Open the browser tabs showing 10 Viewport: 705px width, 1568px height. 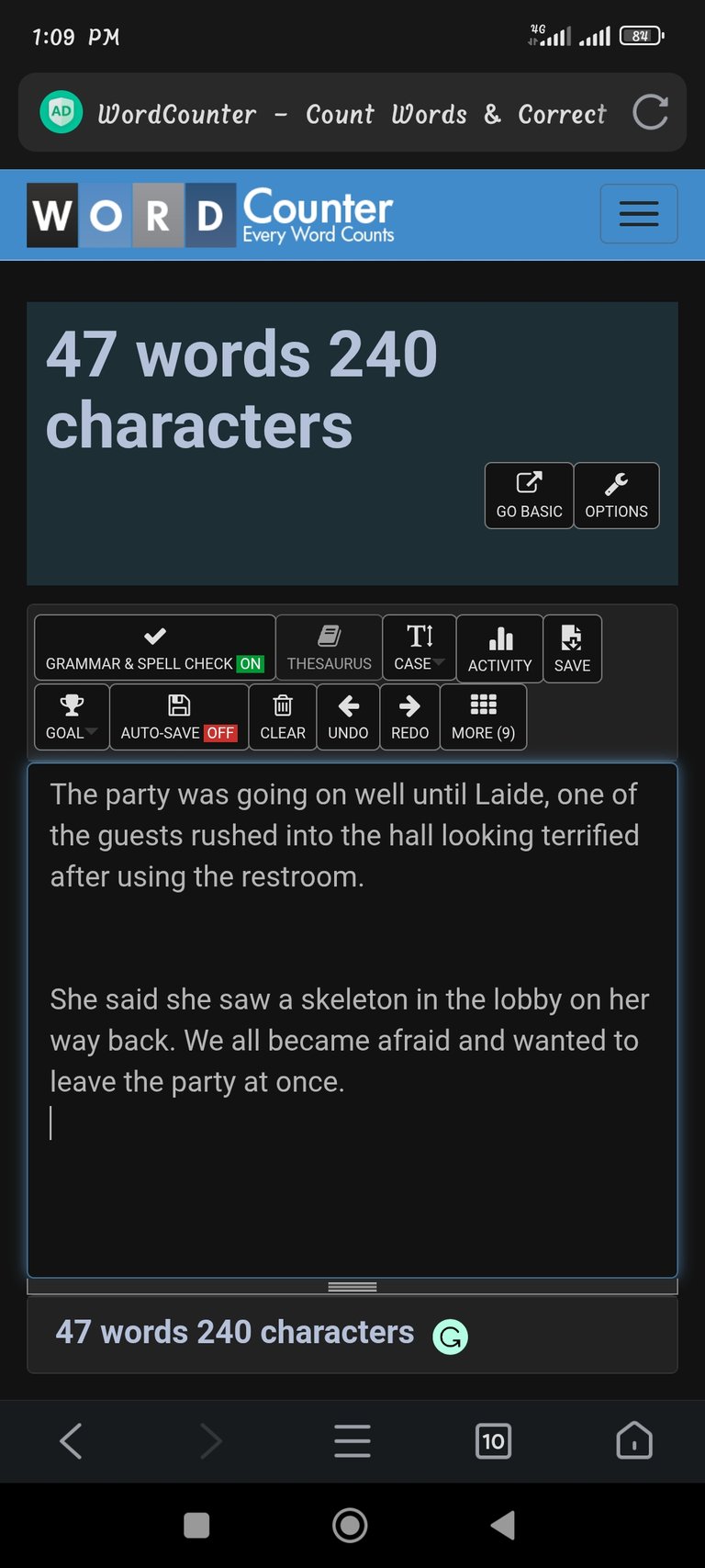pos(493,1440)
